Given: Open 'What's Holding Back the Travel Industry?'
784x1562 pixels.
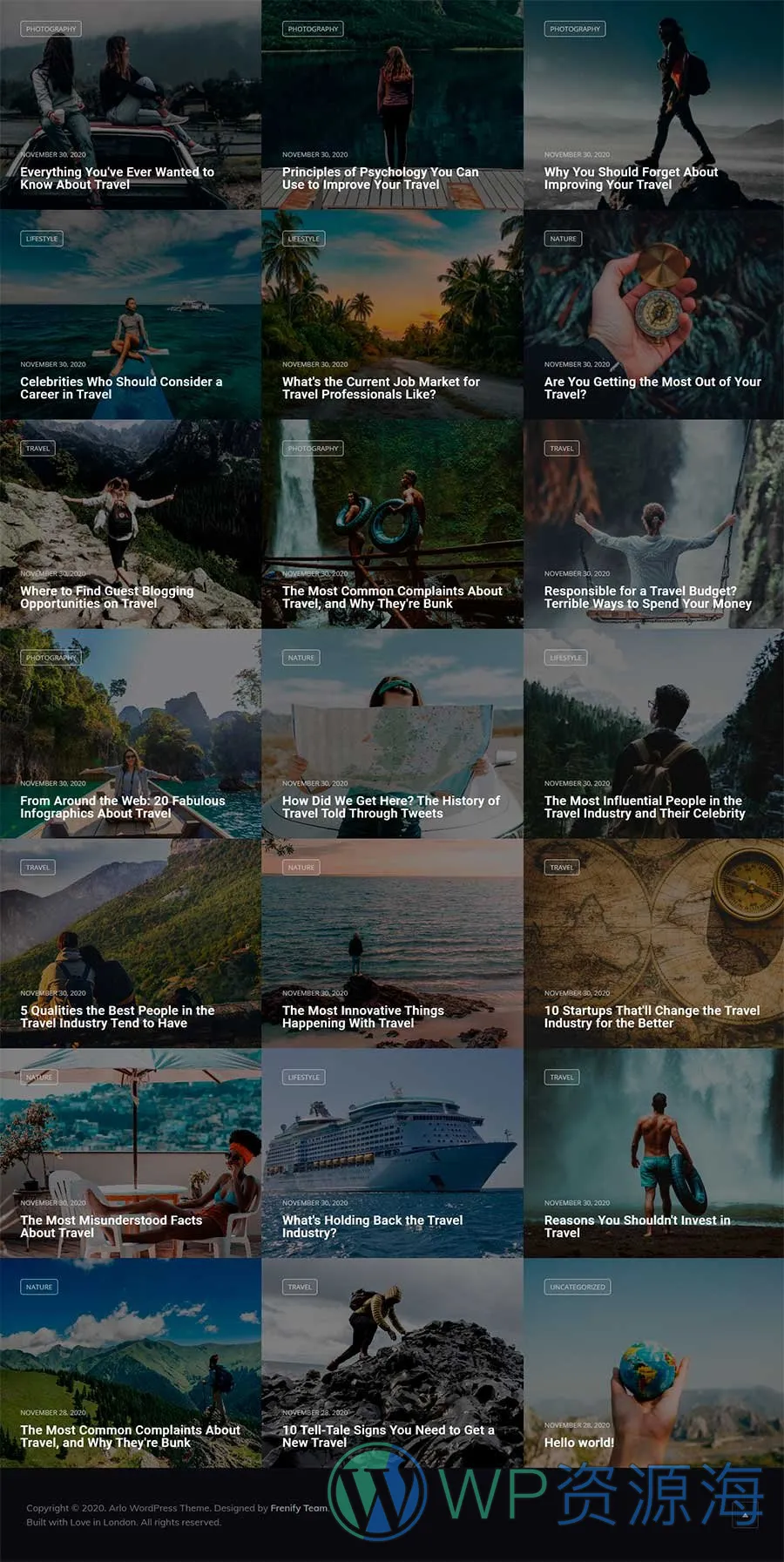Looking at the screenshot, I should click(372, 1227).
